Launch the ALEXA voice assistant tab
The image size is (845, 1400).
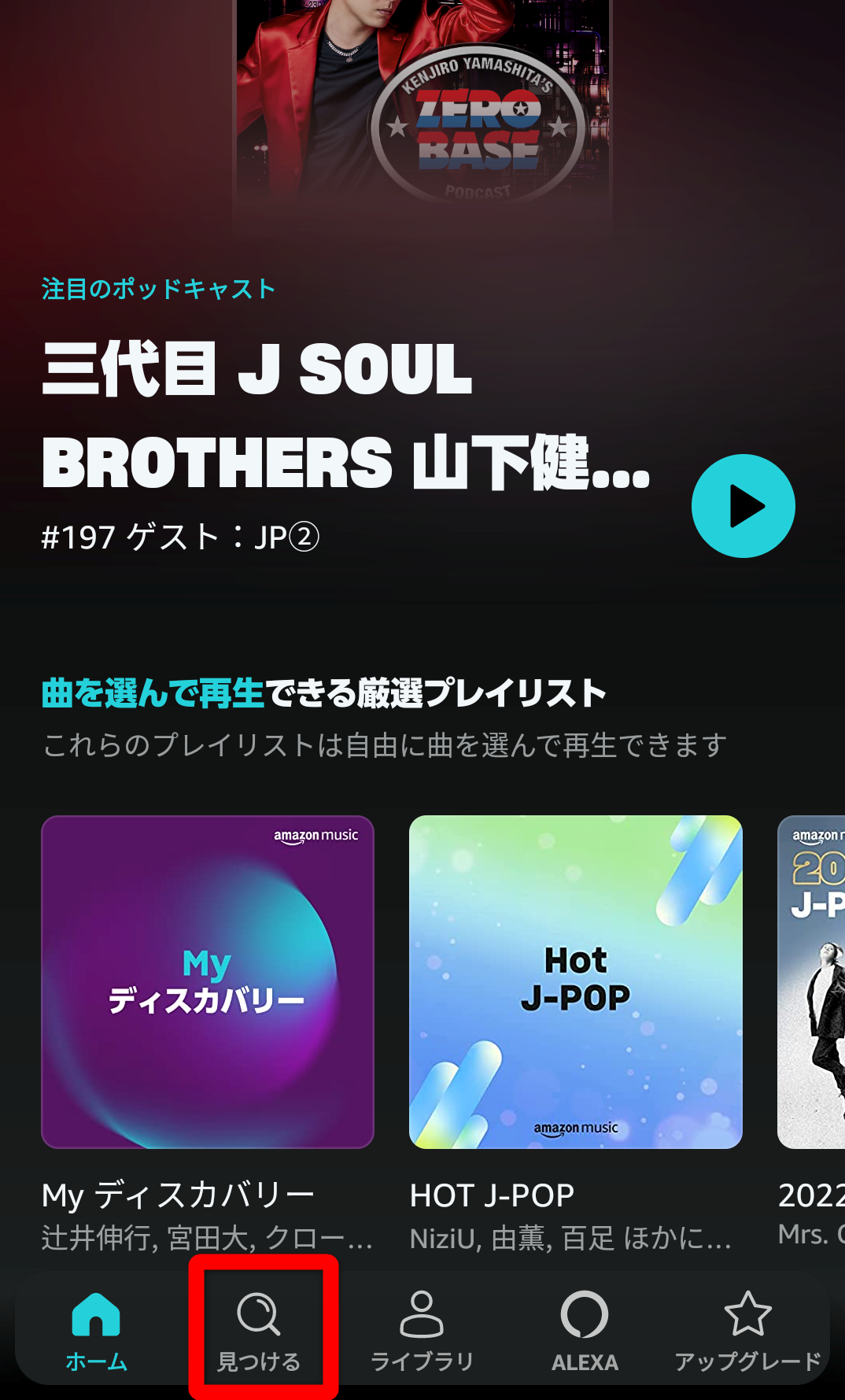click(x=585, y=1331)
